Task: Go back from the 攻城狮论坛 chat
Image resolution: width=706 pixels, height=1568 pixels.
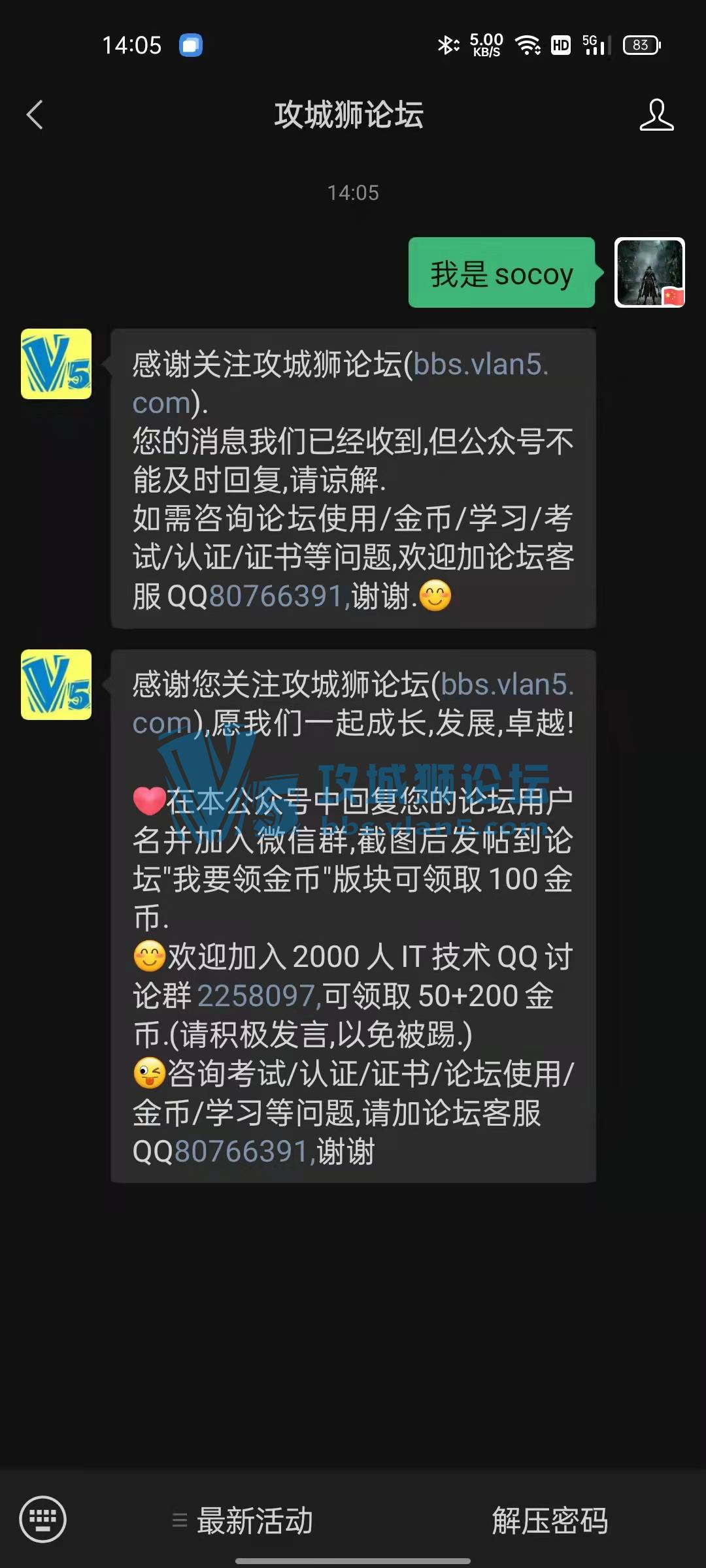Action: (35, 115)
